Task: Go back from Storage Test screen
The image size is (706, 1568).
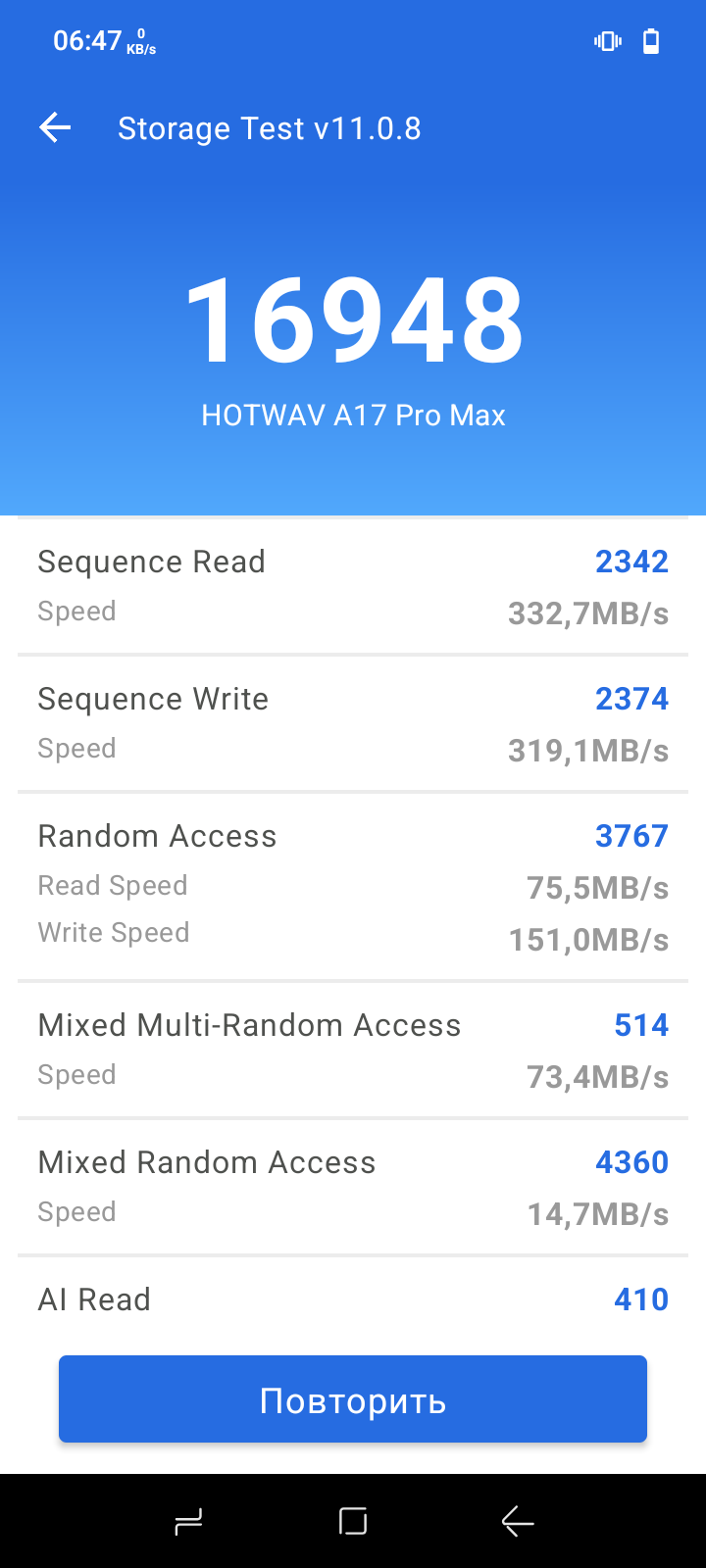Action: [x=55, y=127]
